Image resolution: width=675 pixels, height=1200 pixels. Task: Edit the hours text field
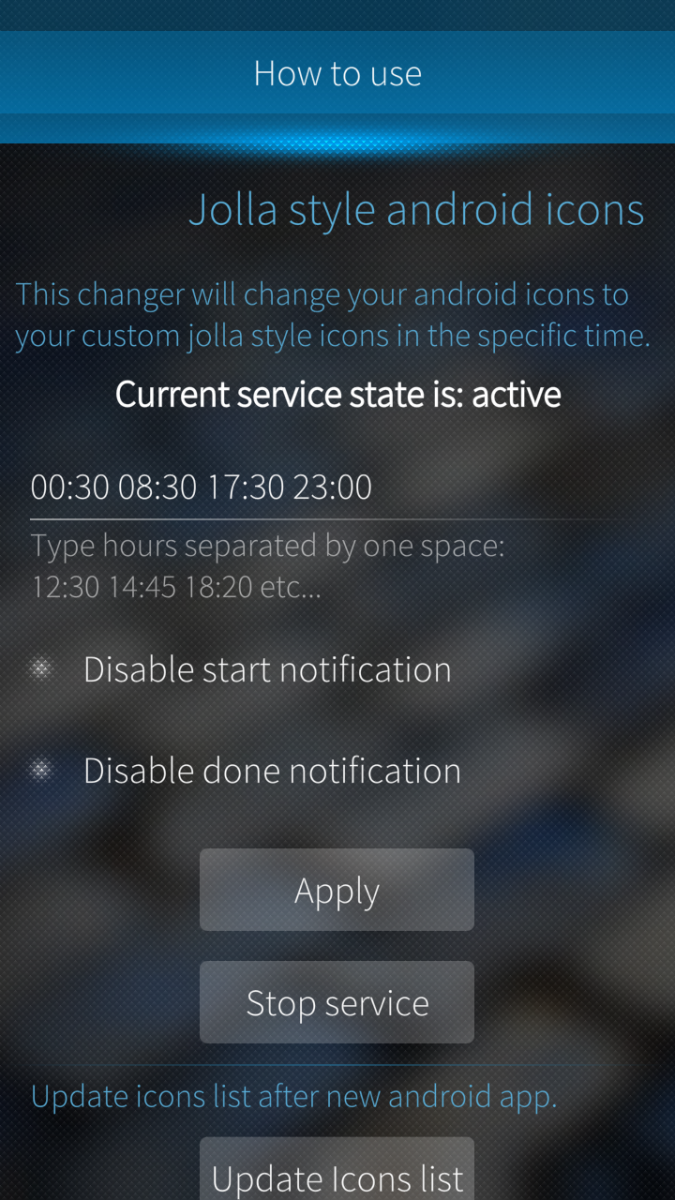330,487
